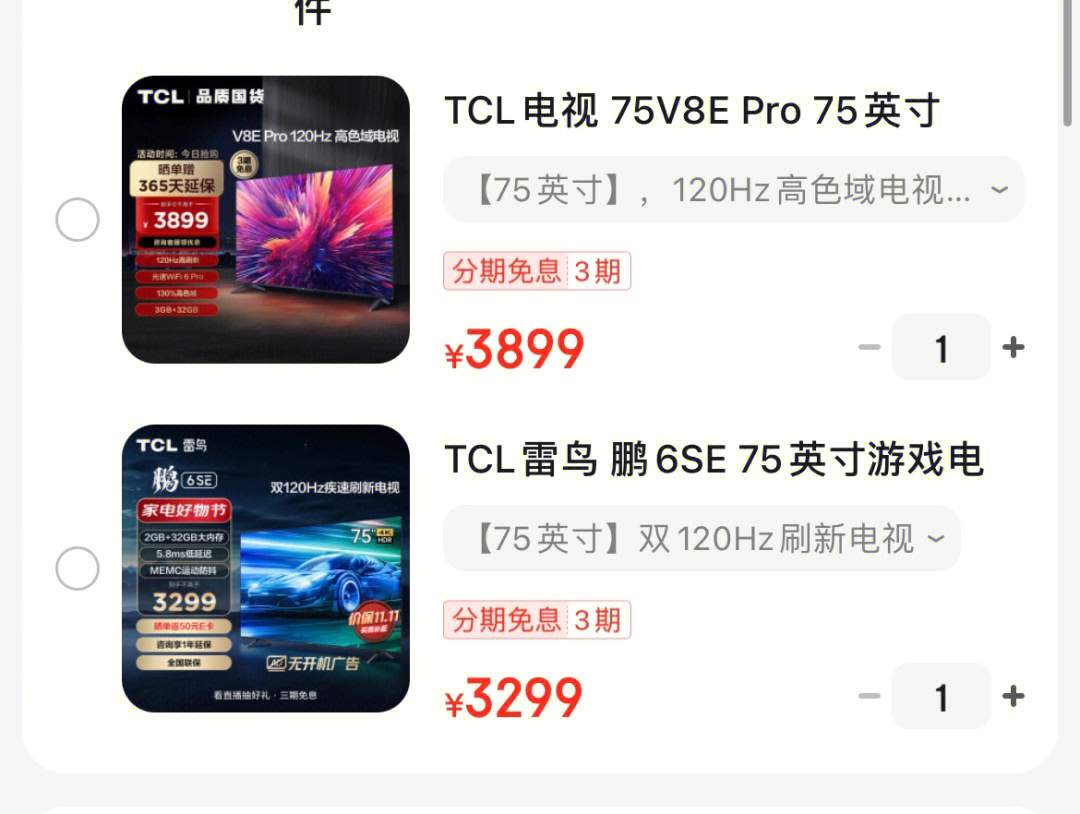1080x814 pixels.
Task: Open the 雷鸟 鹏6SE product image
Action: 265,568
